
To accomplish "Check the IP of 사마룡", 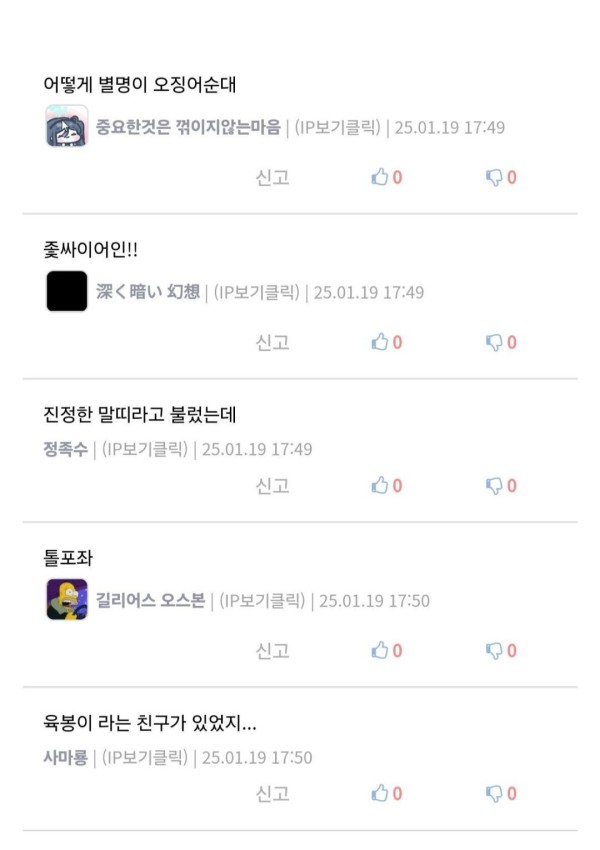I will pyautogui.click(x=146, y=758).
